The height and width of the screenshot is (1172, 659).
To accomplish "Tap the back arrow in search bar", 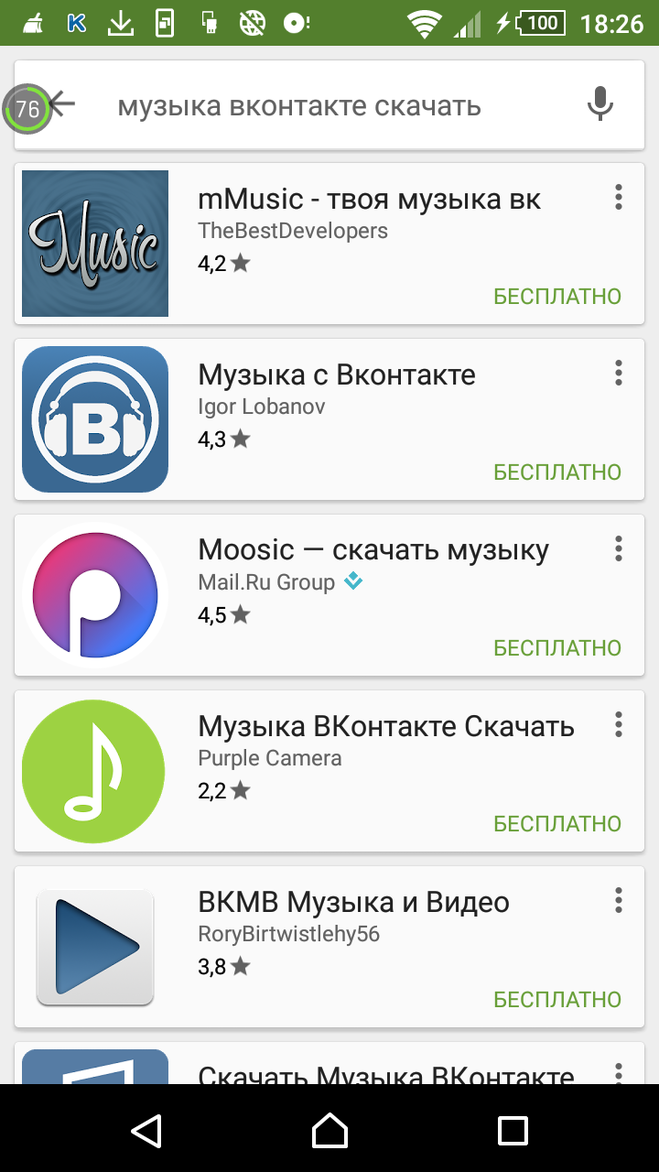I will 61,105.
